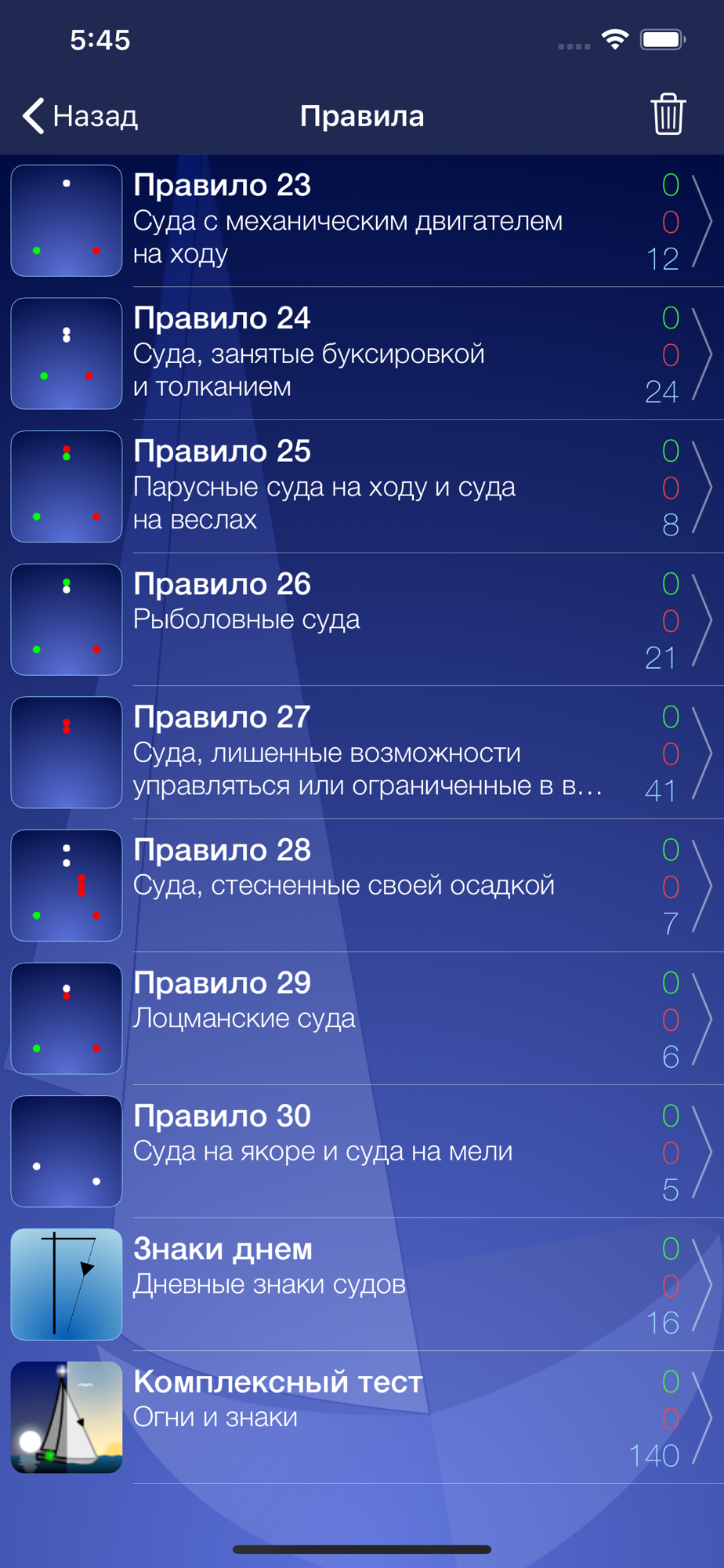
Task: Start Комплексный тест on lights and shapes
Action: 360,1417
